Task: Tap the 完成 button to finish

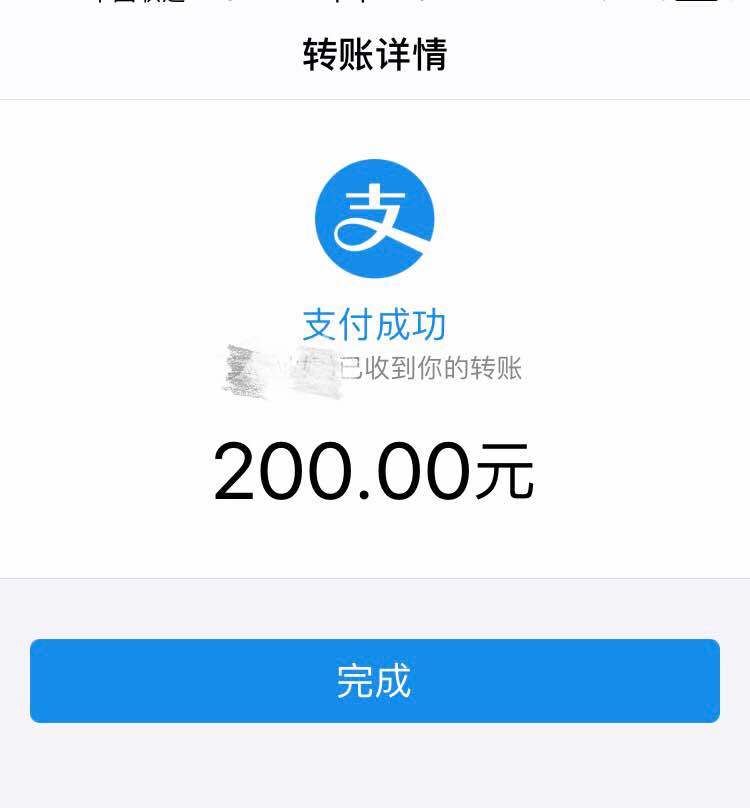Action: click(374, 681)
